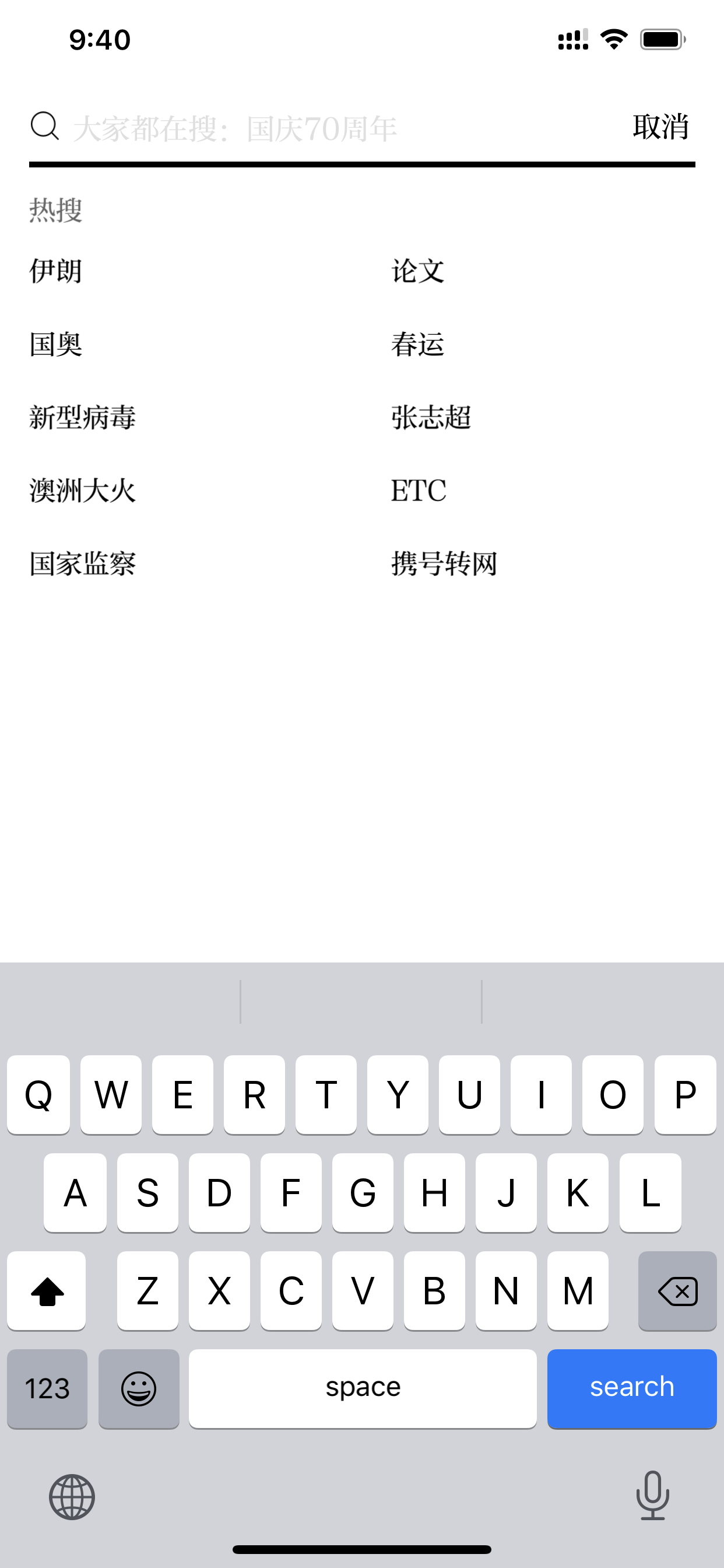
Task: Open the emoji keyboard
Action: tap(139, 1388)
